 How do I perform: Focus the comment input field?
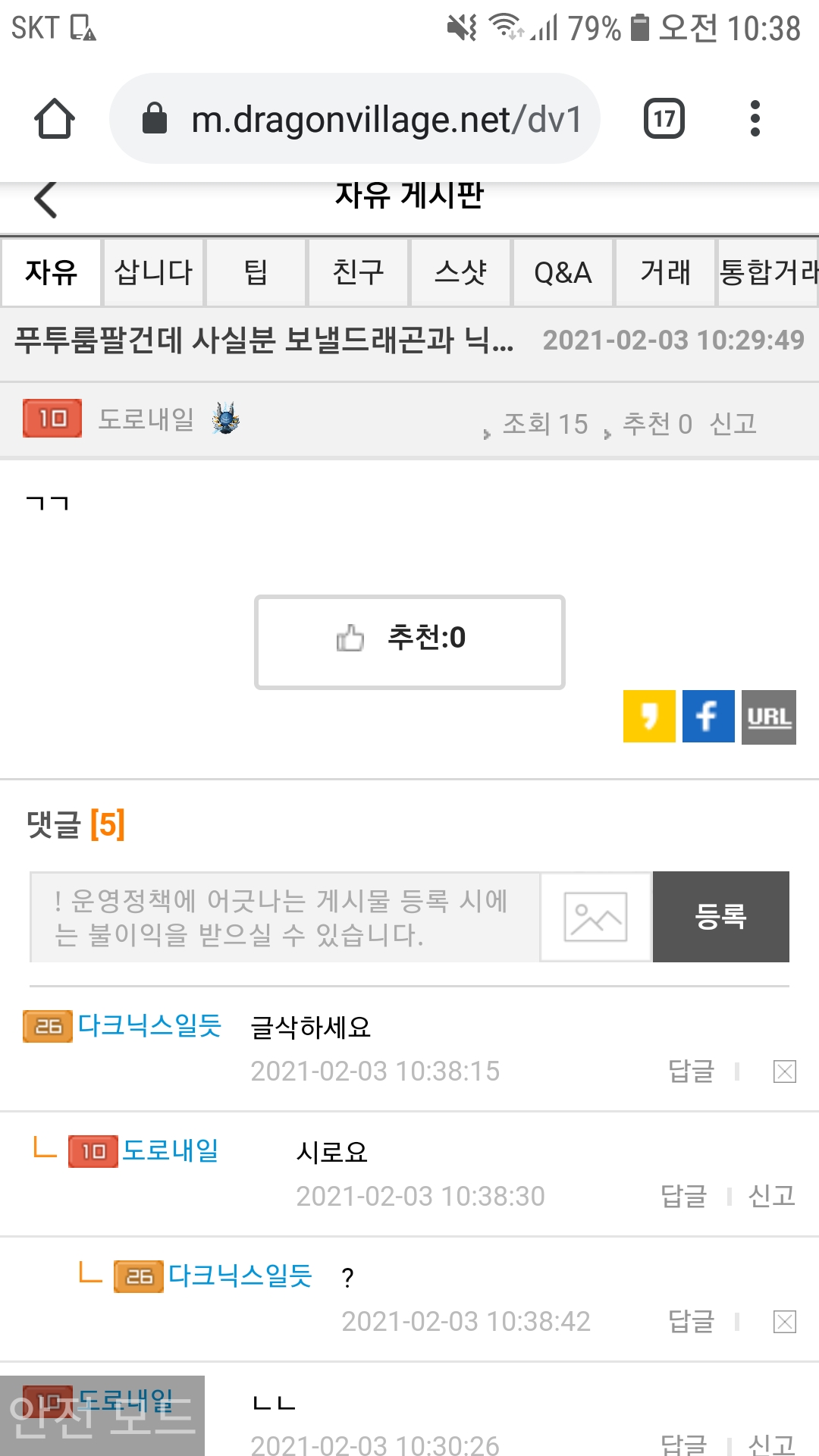285,917
